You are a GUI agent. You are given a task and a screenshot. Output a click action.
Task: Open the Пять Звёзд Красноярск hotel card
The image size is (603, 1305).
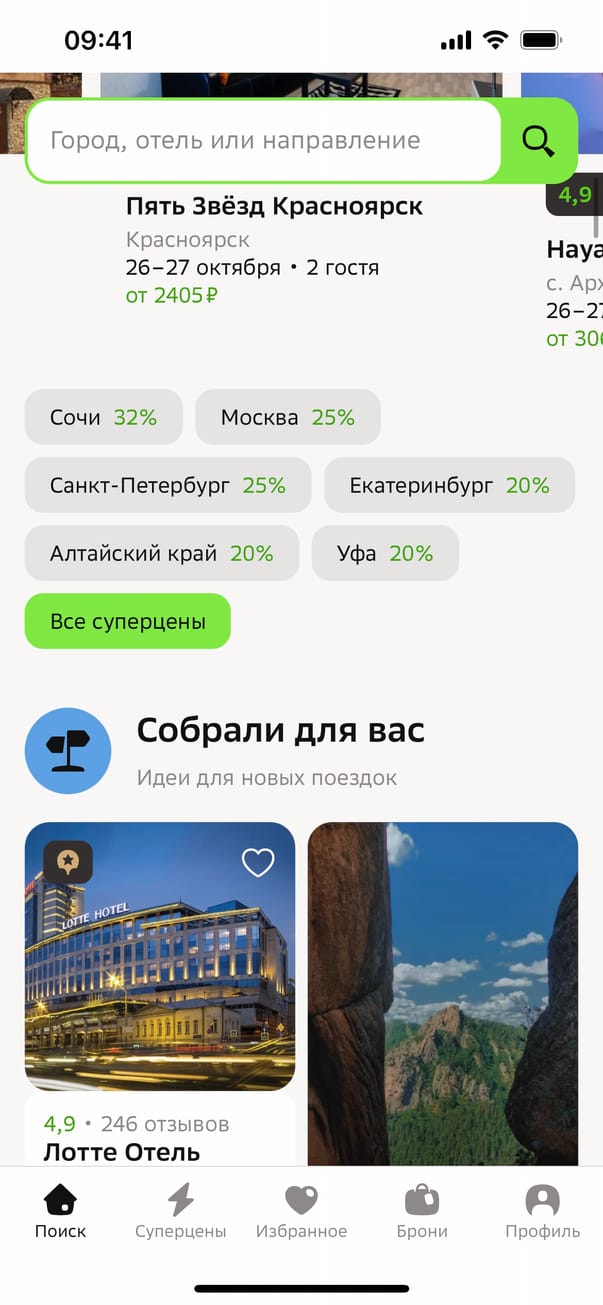(x=274, y=250)
